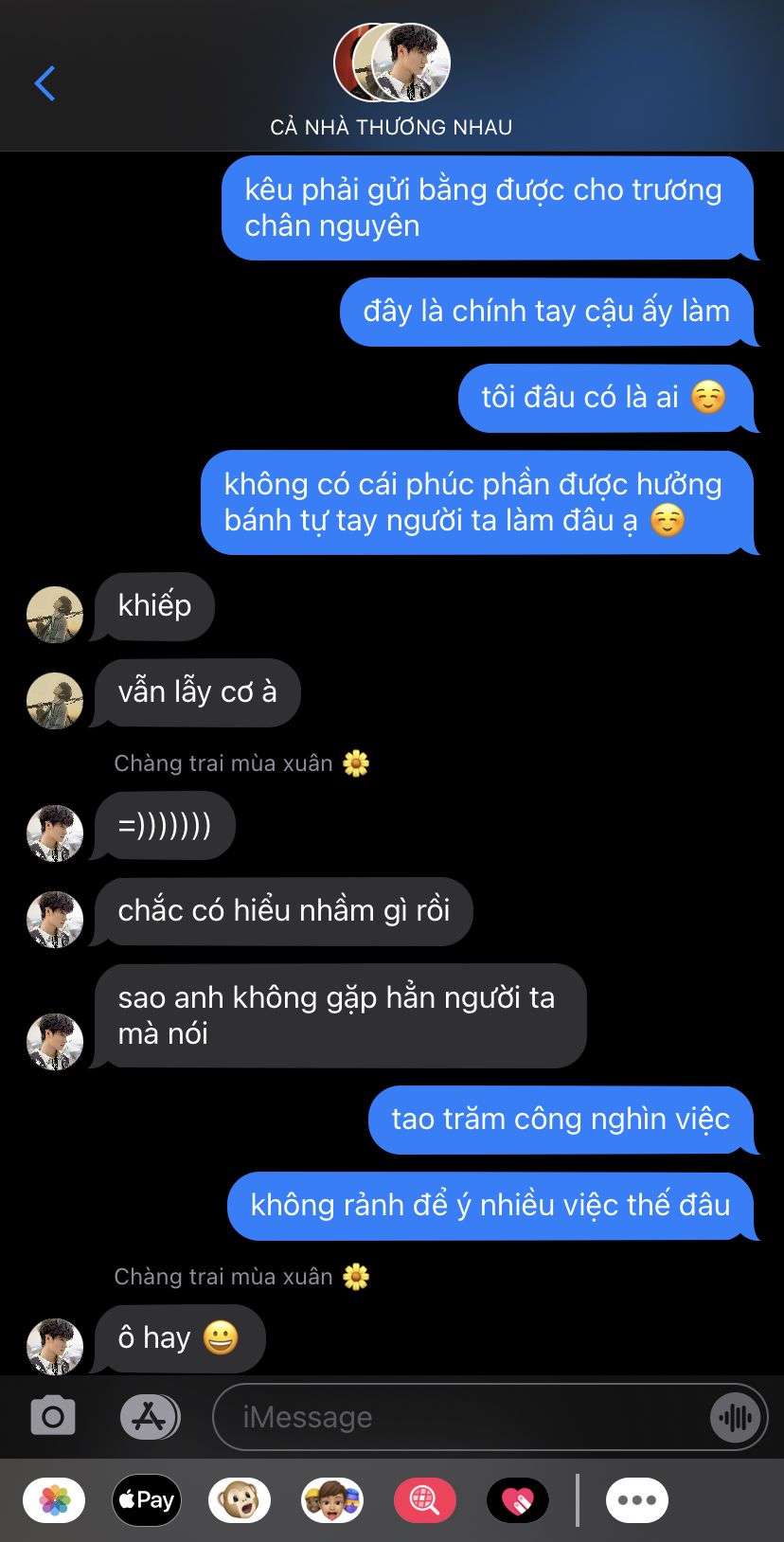This screenshot has height=1542, width=784.
Task: Open more iMessage apps
Action: (637, 1500)
